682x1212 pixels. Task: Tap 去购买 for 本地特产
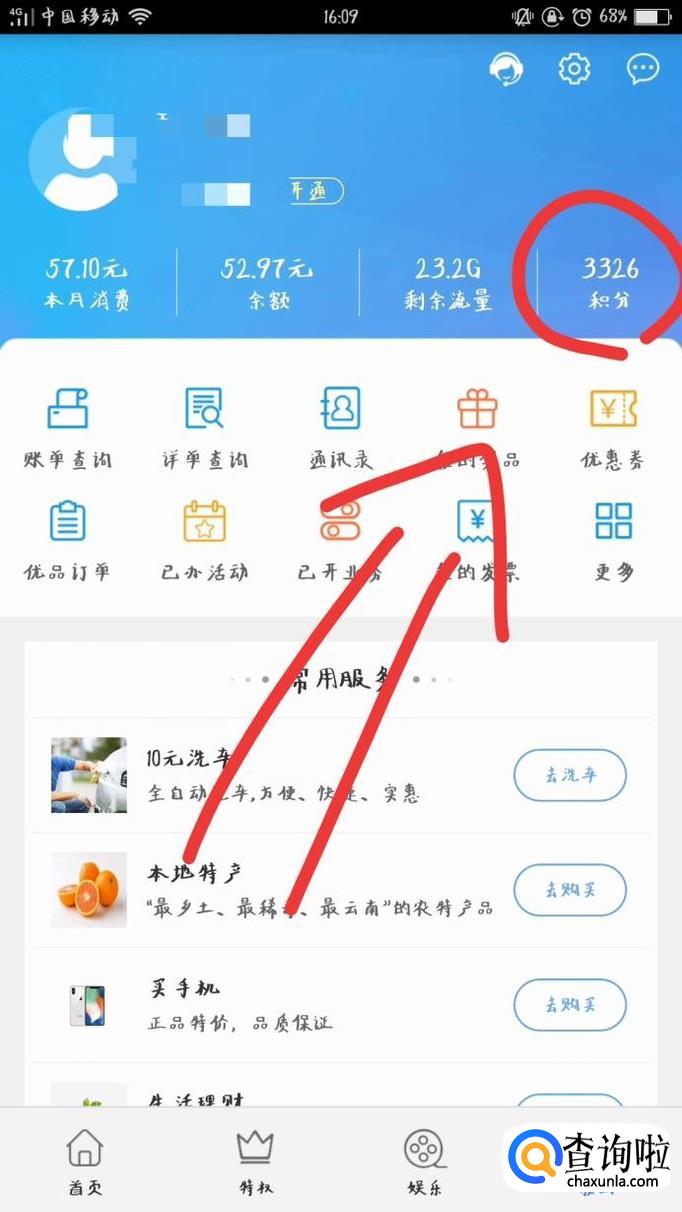point(570,889)
